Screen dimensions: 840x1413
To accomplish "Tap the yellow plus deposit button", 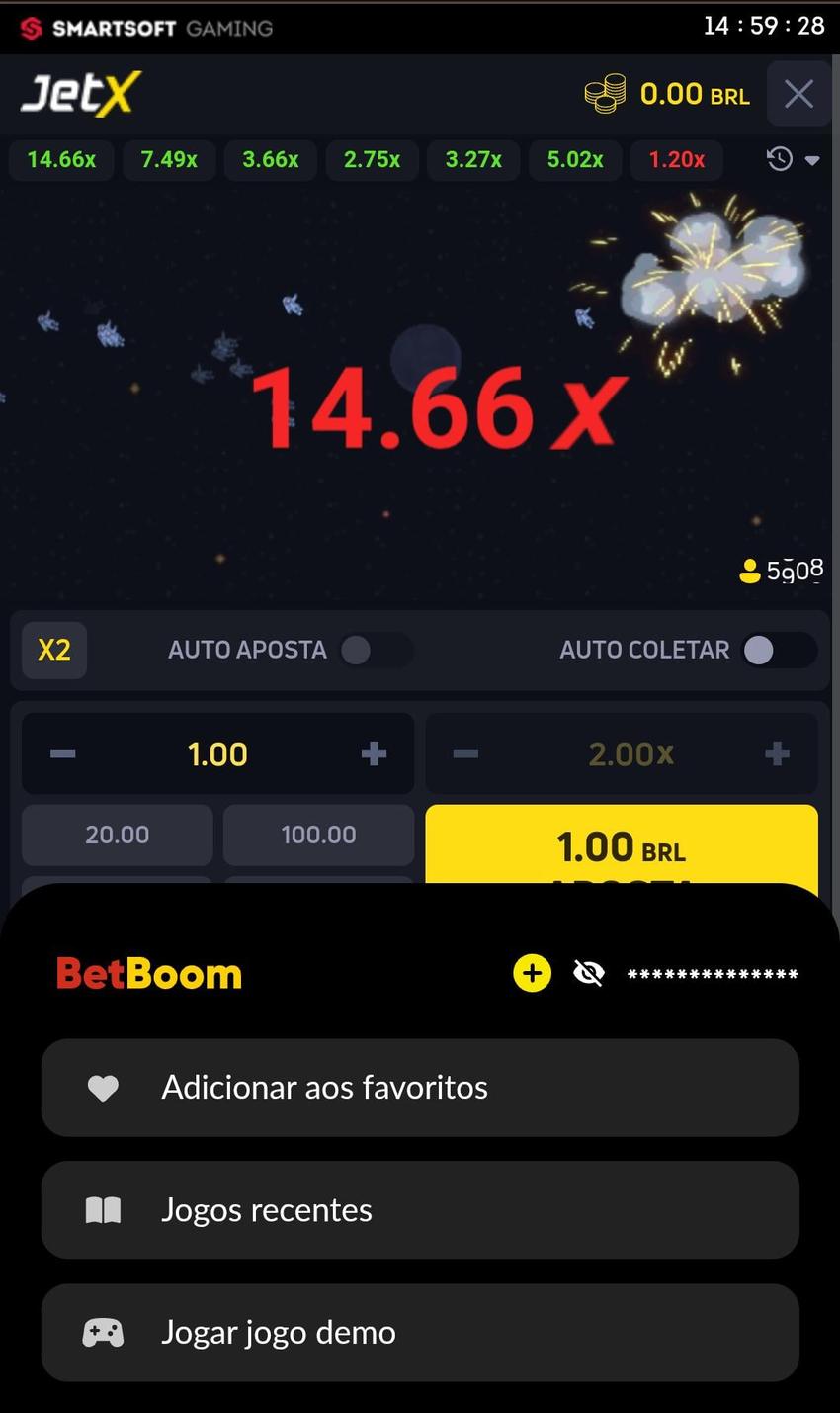I will click(532, 973).
